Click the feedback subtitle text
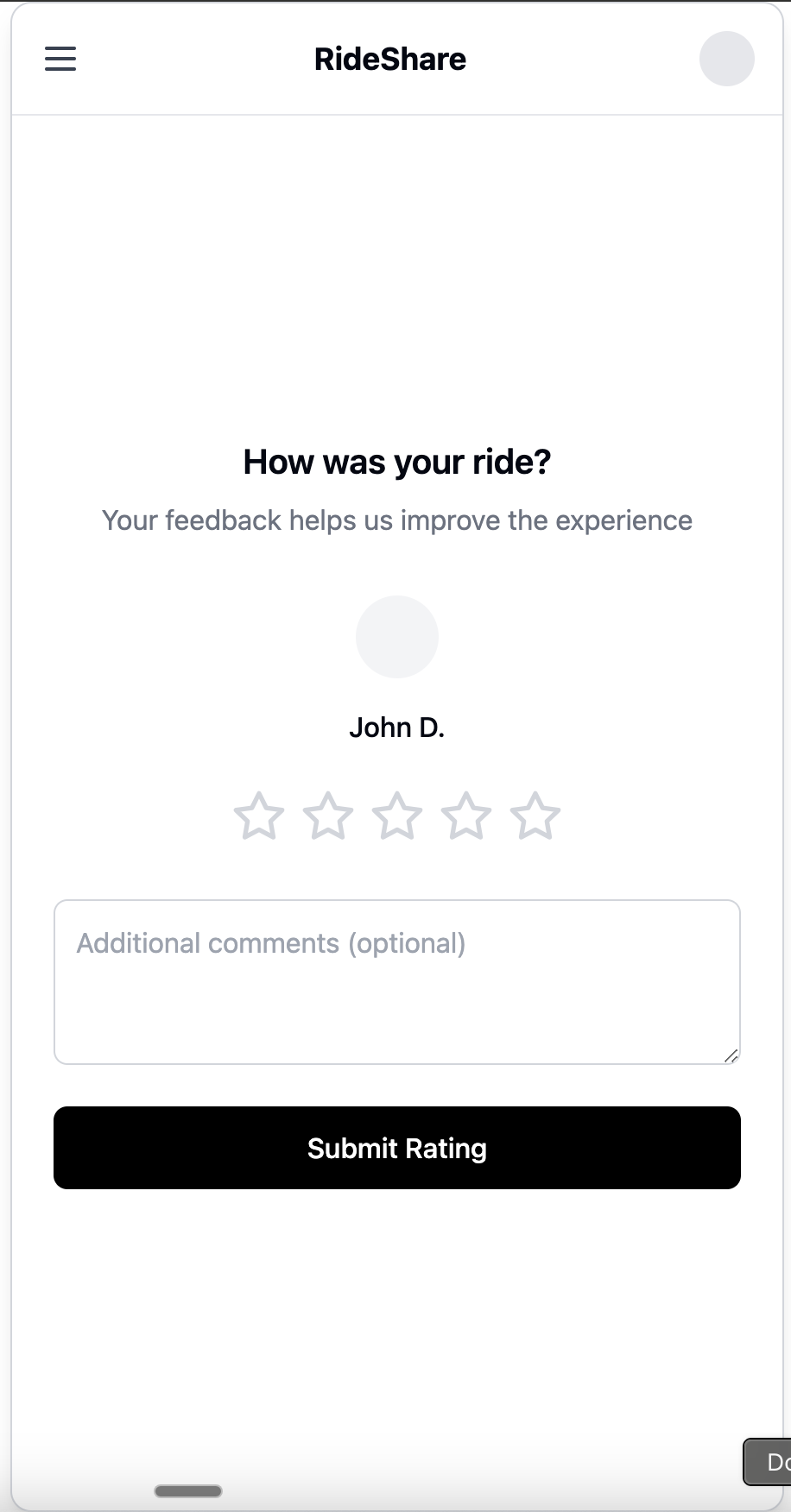Viewport: 791px width, 1512px height. pos(396,520)
